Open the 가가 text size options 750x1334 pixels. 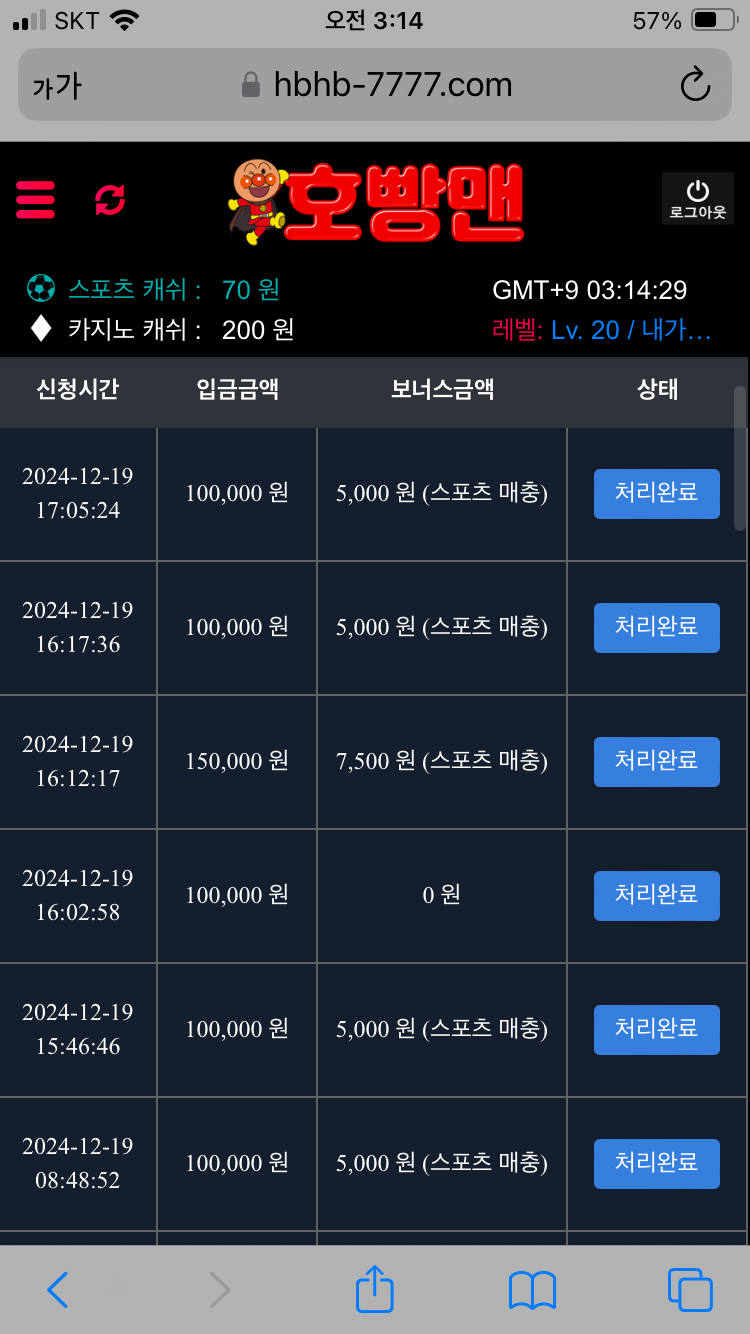[x=56, y=86]
